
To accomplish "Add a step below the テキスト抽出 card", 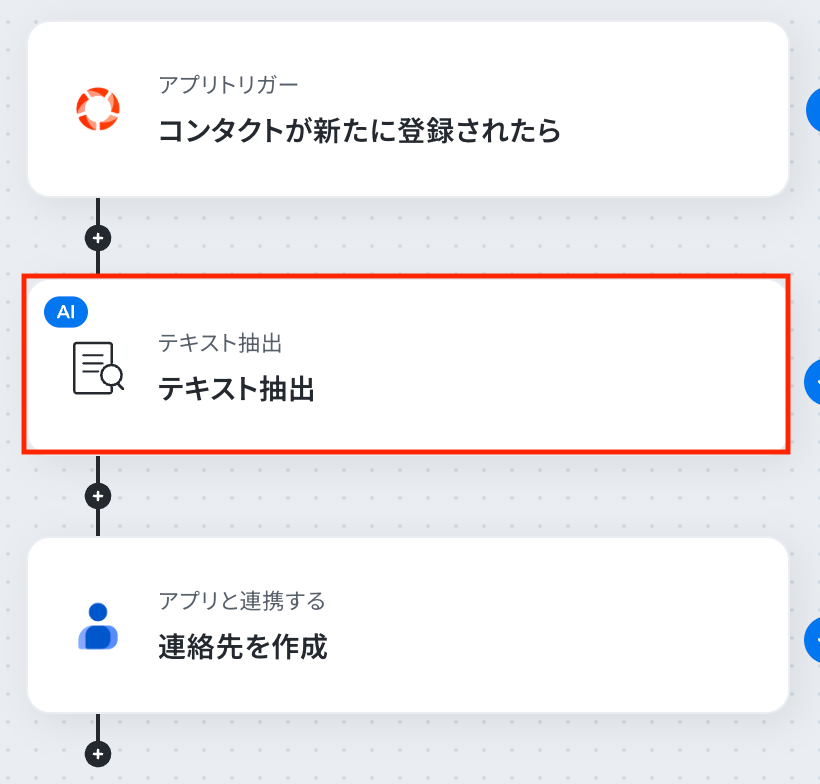I will pos(98,495).
